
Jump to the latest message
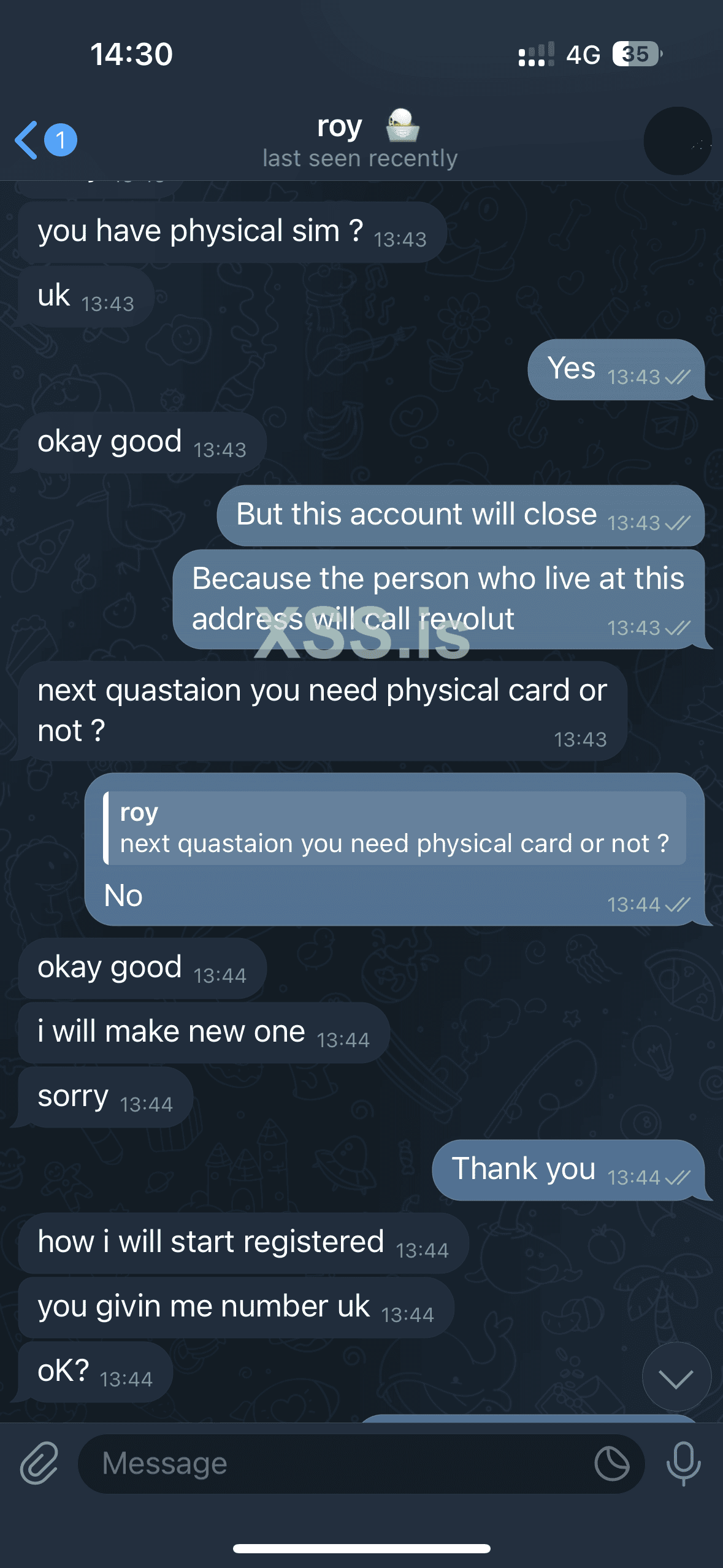point(676,1377)
